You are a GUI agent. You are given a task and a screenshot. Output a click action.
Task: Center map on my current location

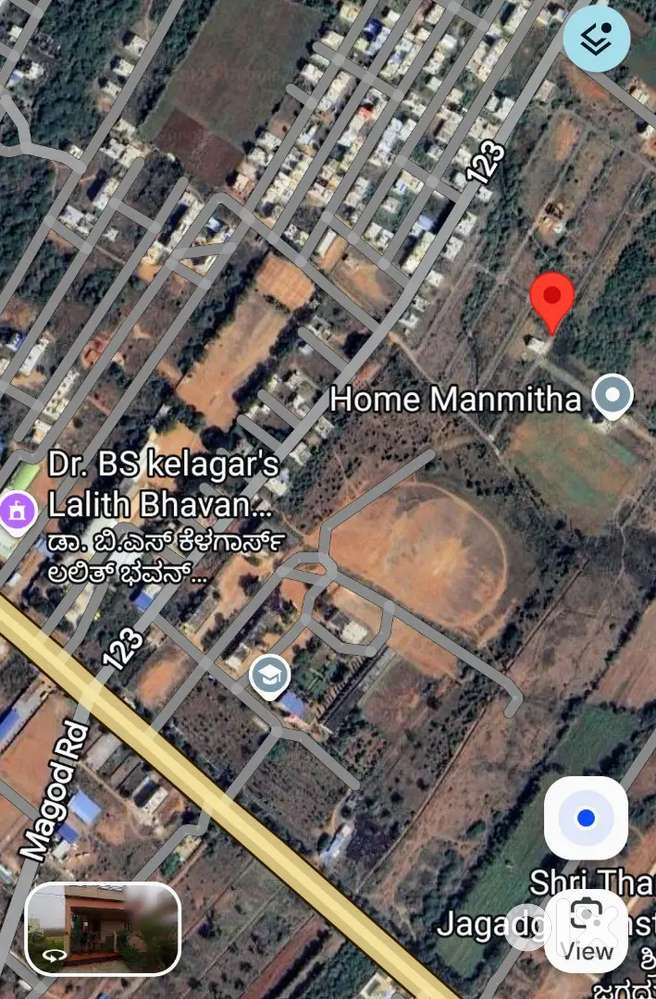click(x=586, y=818)
